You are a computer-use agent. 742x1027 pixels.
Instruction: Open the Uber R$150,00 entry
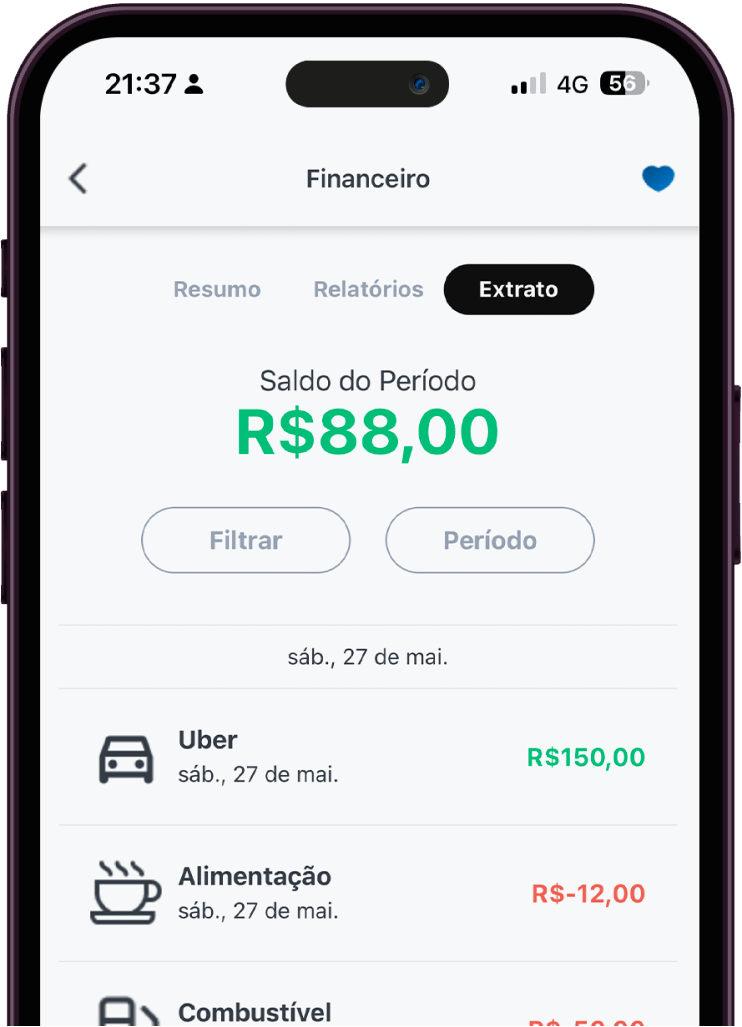tap(368, 757)
